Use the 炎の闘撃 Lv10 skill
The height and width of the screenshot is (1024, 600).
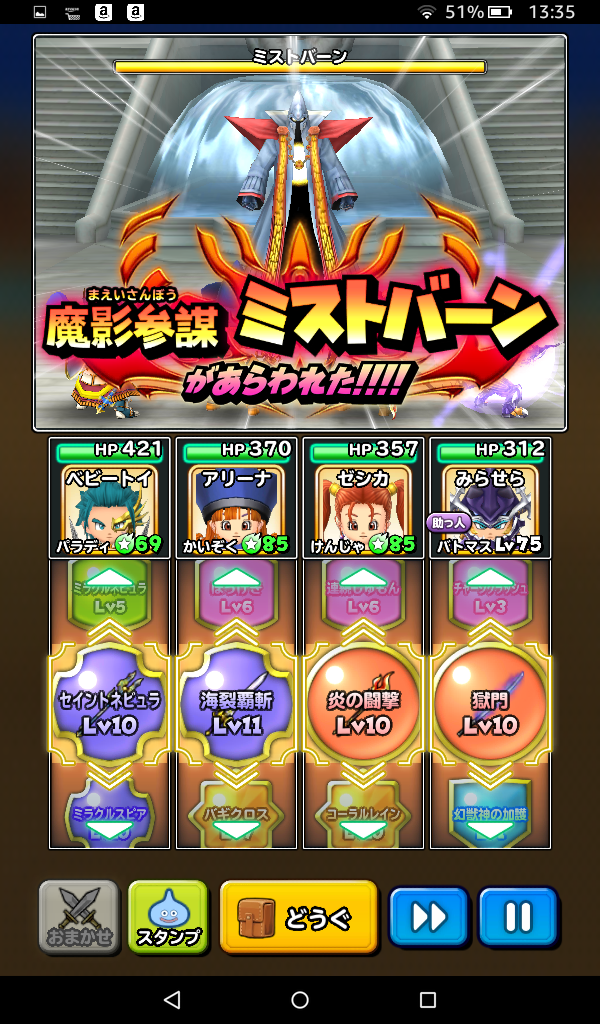pos(364,710)
